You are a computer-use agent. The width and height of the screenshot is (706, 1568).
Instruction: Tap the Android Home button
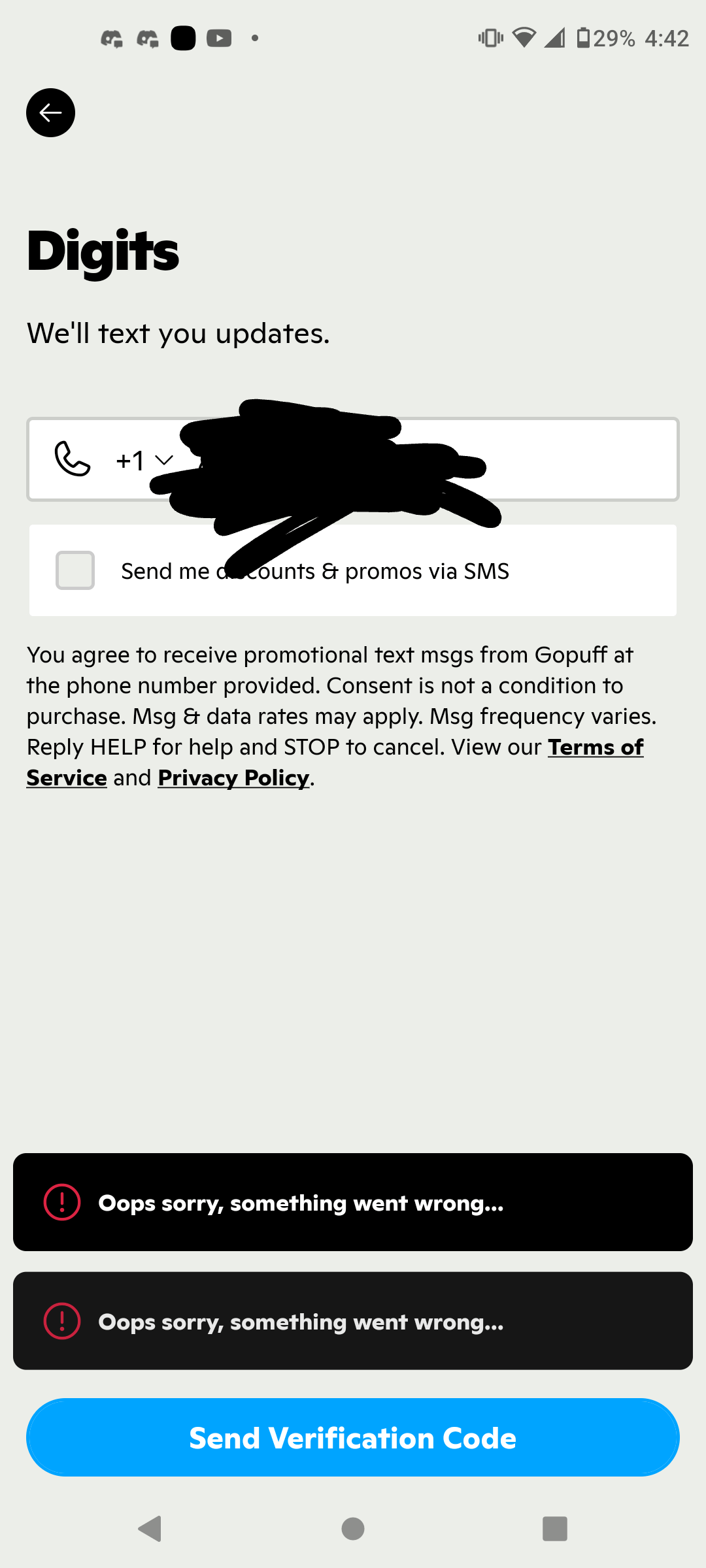coord(352,1529)
